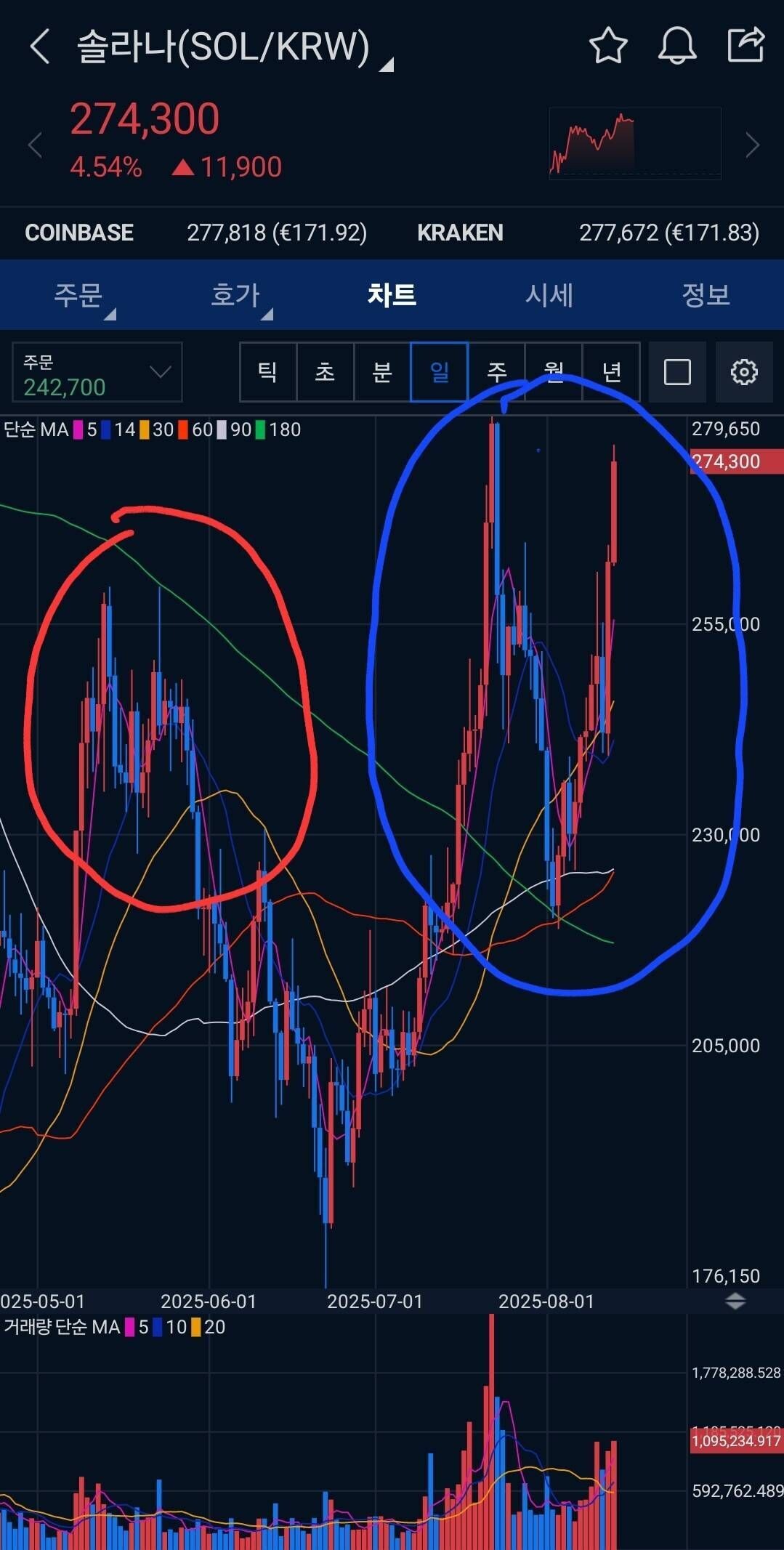784x1550 pixels.
Task: Open chart settings gear
Action: point(743,372)
